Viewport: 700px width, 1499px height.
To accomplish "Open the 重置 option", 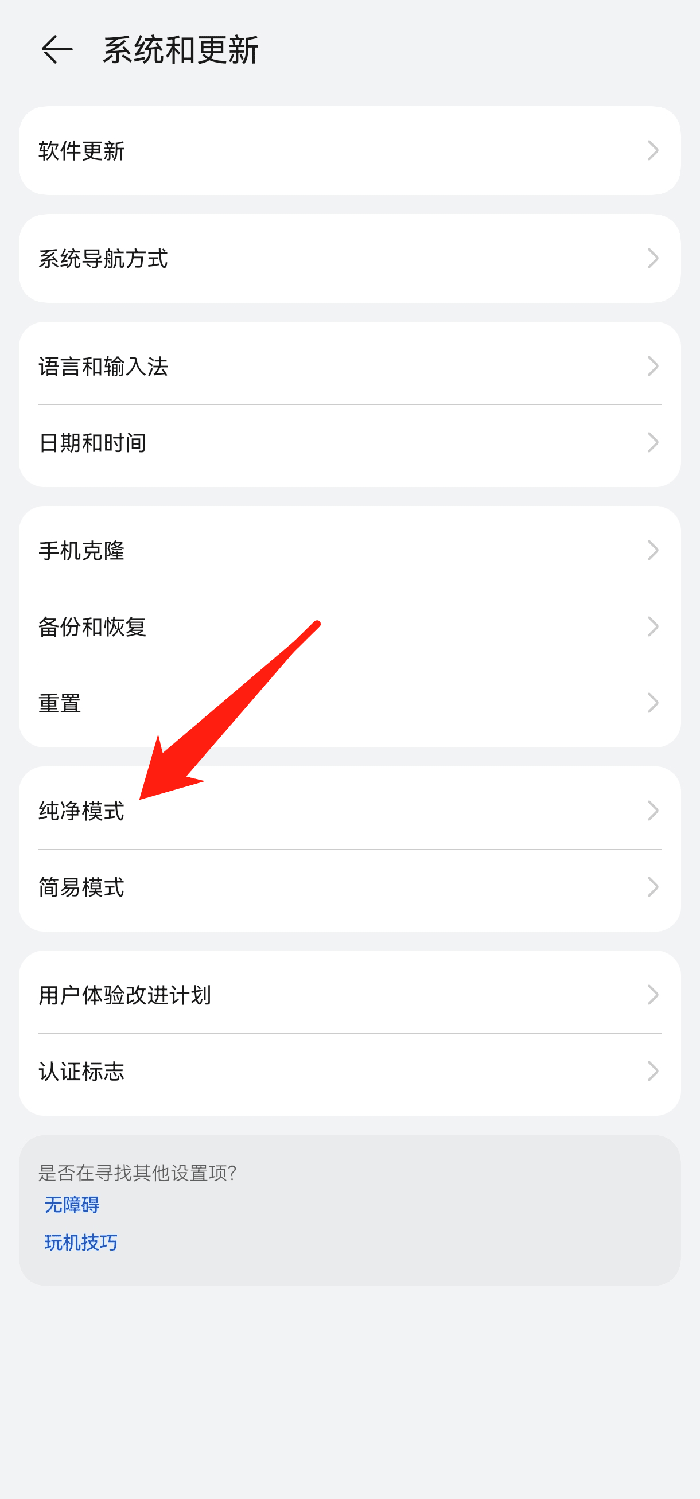I will tap(349, 703).
